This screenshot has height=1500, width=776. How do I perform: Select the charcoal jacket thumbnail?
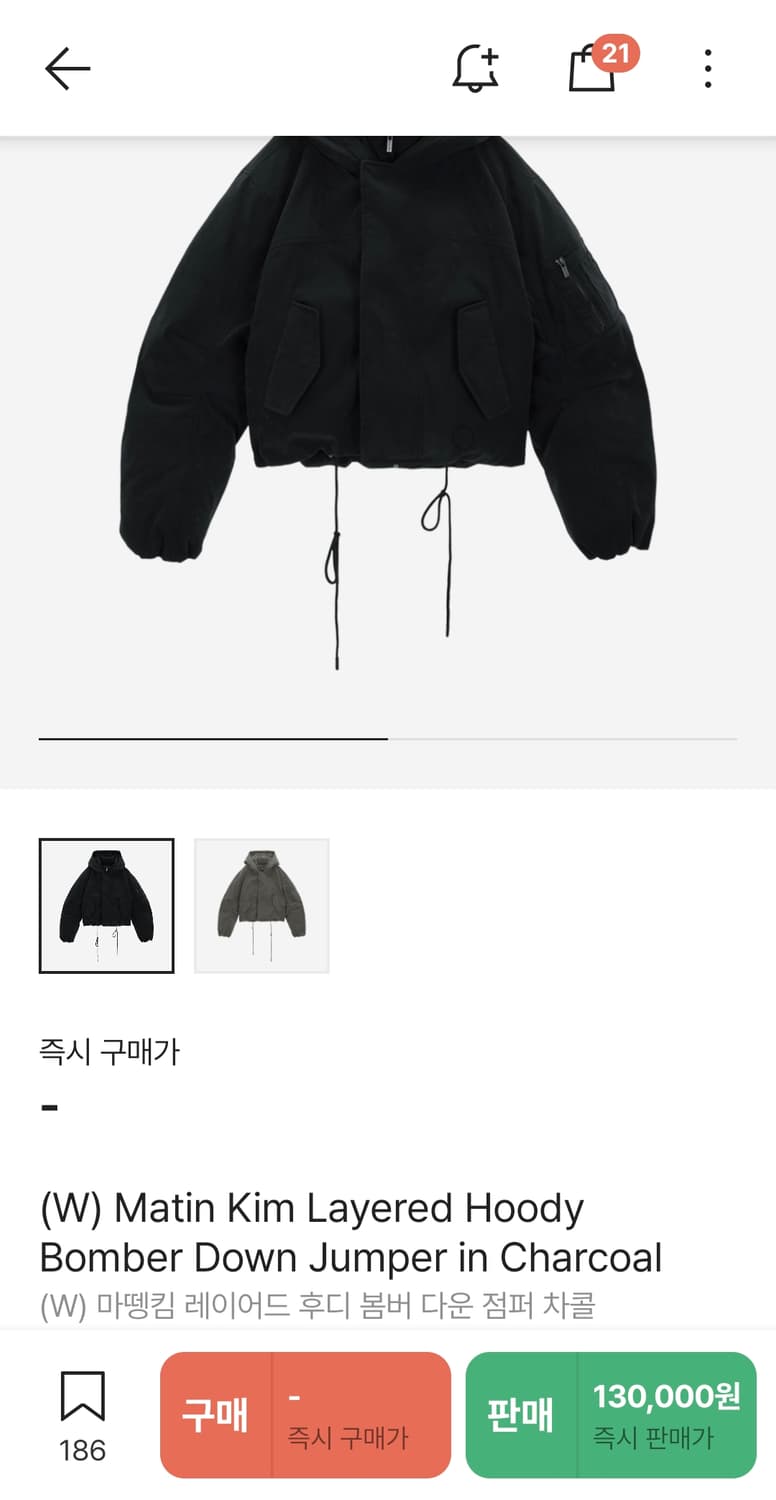[x=107, y=903]
